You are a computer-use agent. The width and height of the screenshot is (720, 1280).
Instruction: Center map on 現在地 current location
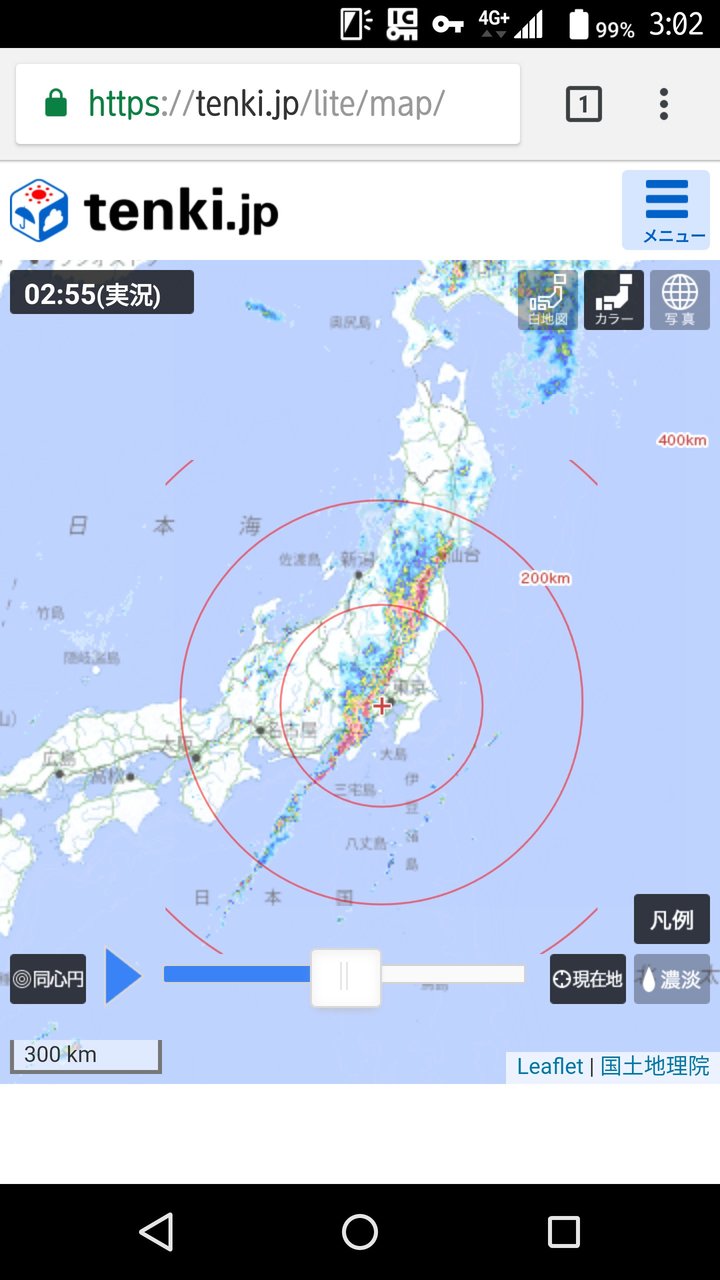[587, 979]
